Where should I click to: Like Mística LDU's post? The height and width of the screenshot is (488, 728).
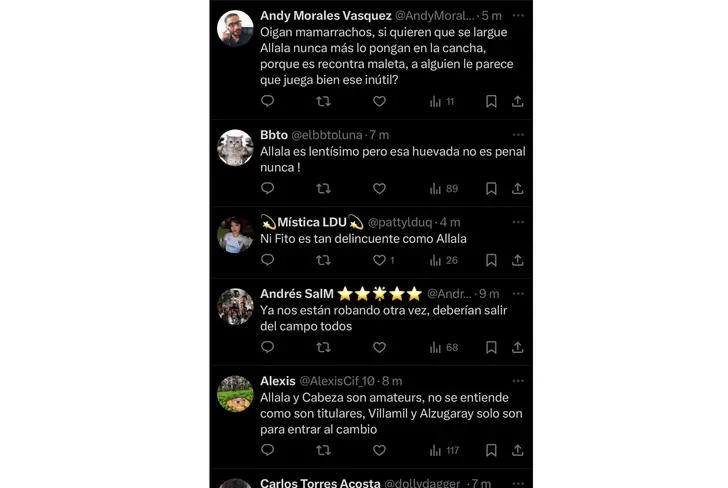(x=379, y=260)
